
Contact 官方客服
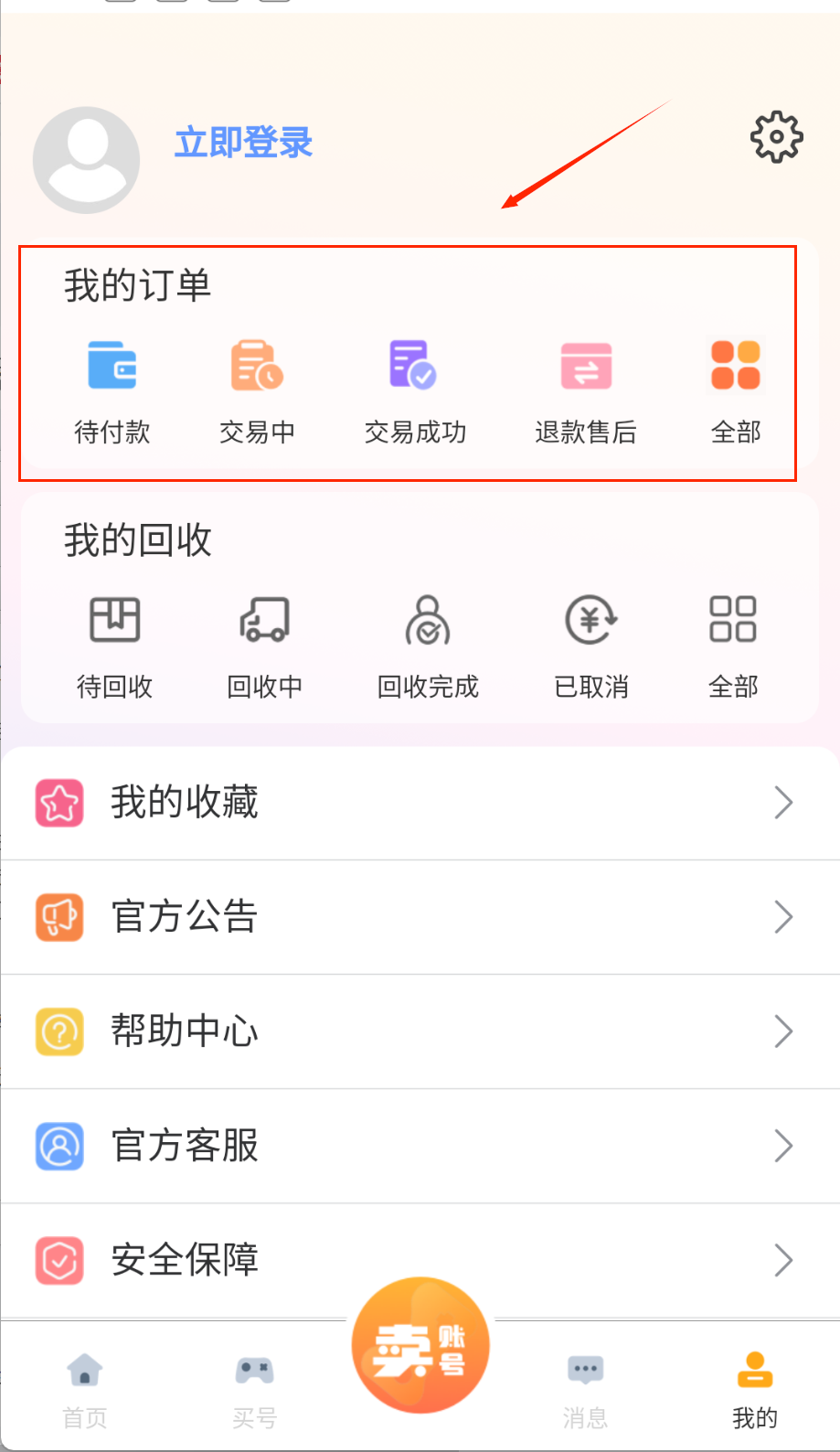pyautogui.click(x=420, y=1146)
